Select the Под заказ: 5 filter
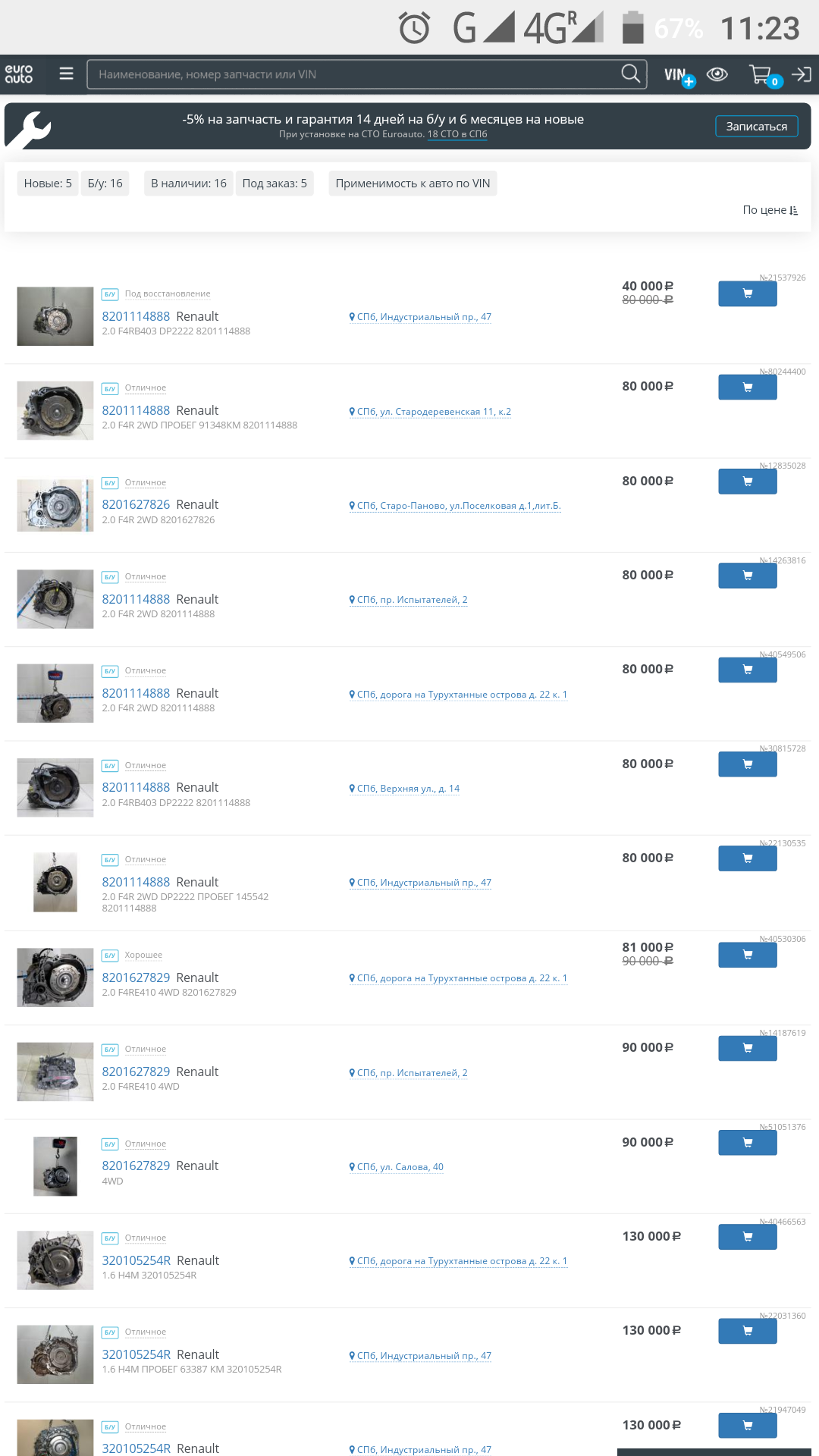 click(275, 184)
